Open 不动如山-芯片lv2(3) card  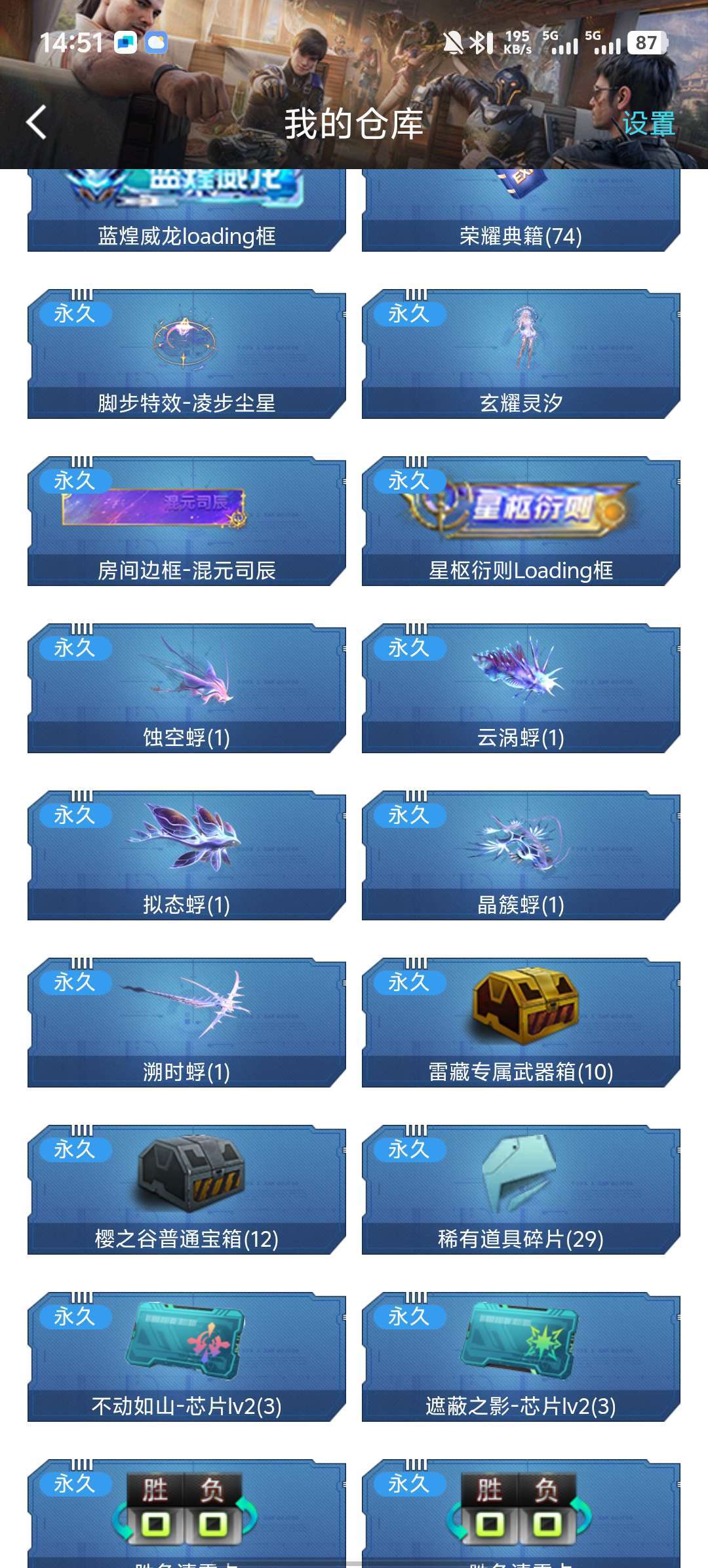coord(187,1357)
